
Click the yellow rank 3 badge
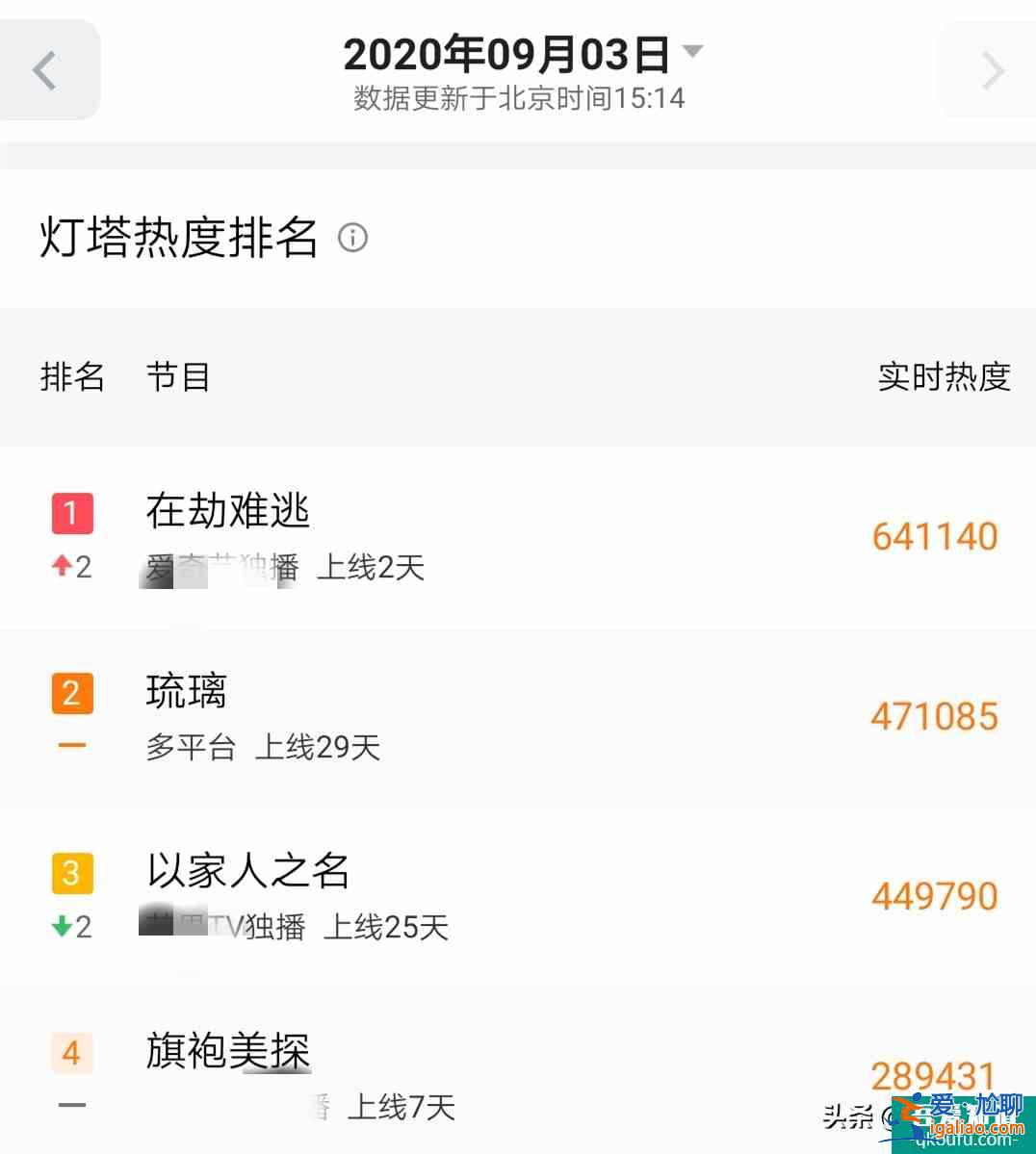pos(70,873)
